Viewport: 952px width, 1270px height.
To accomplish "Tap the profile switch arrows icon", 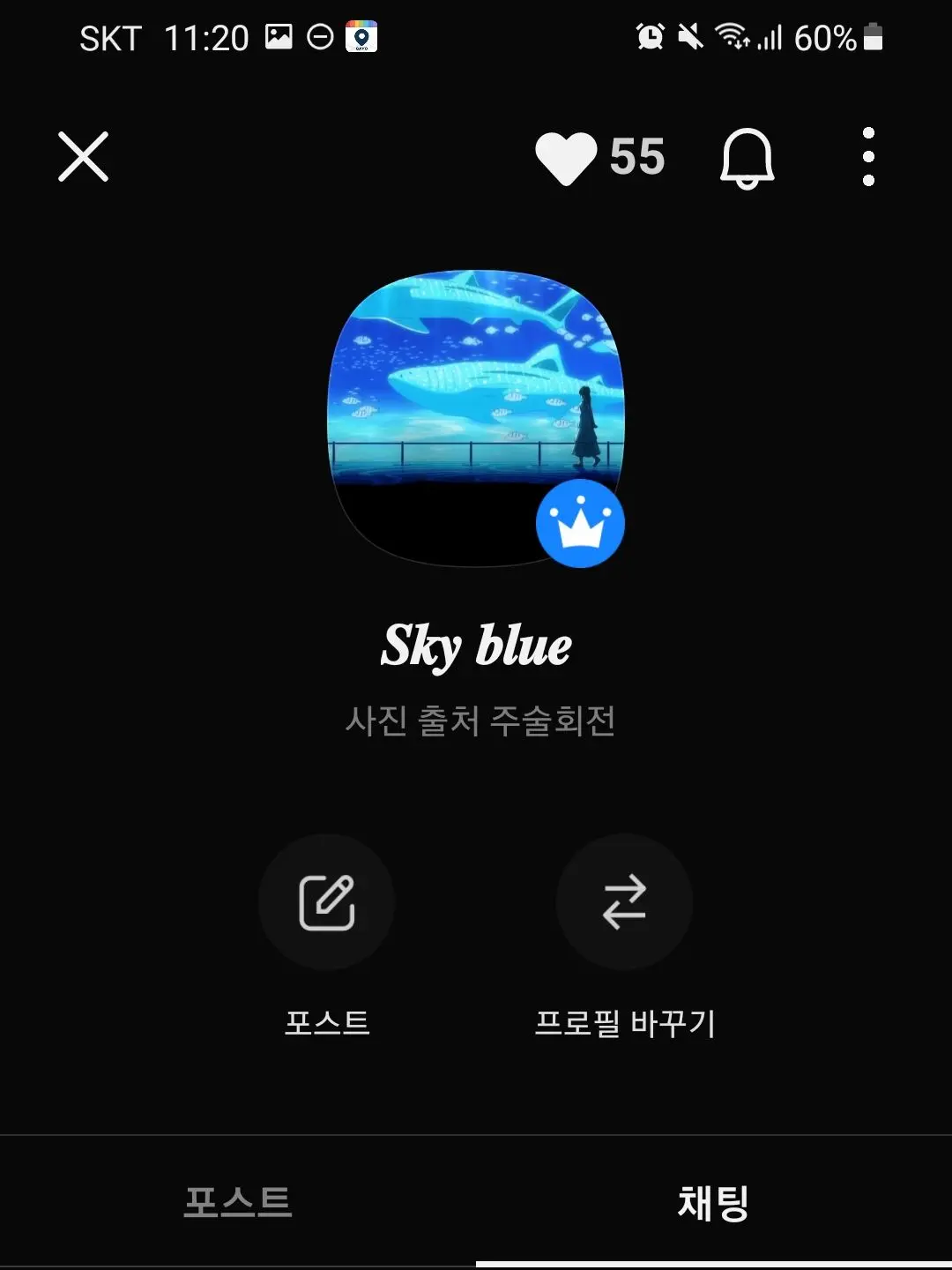I will click(624, 902).
